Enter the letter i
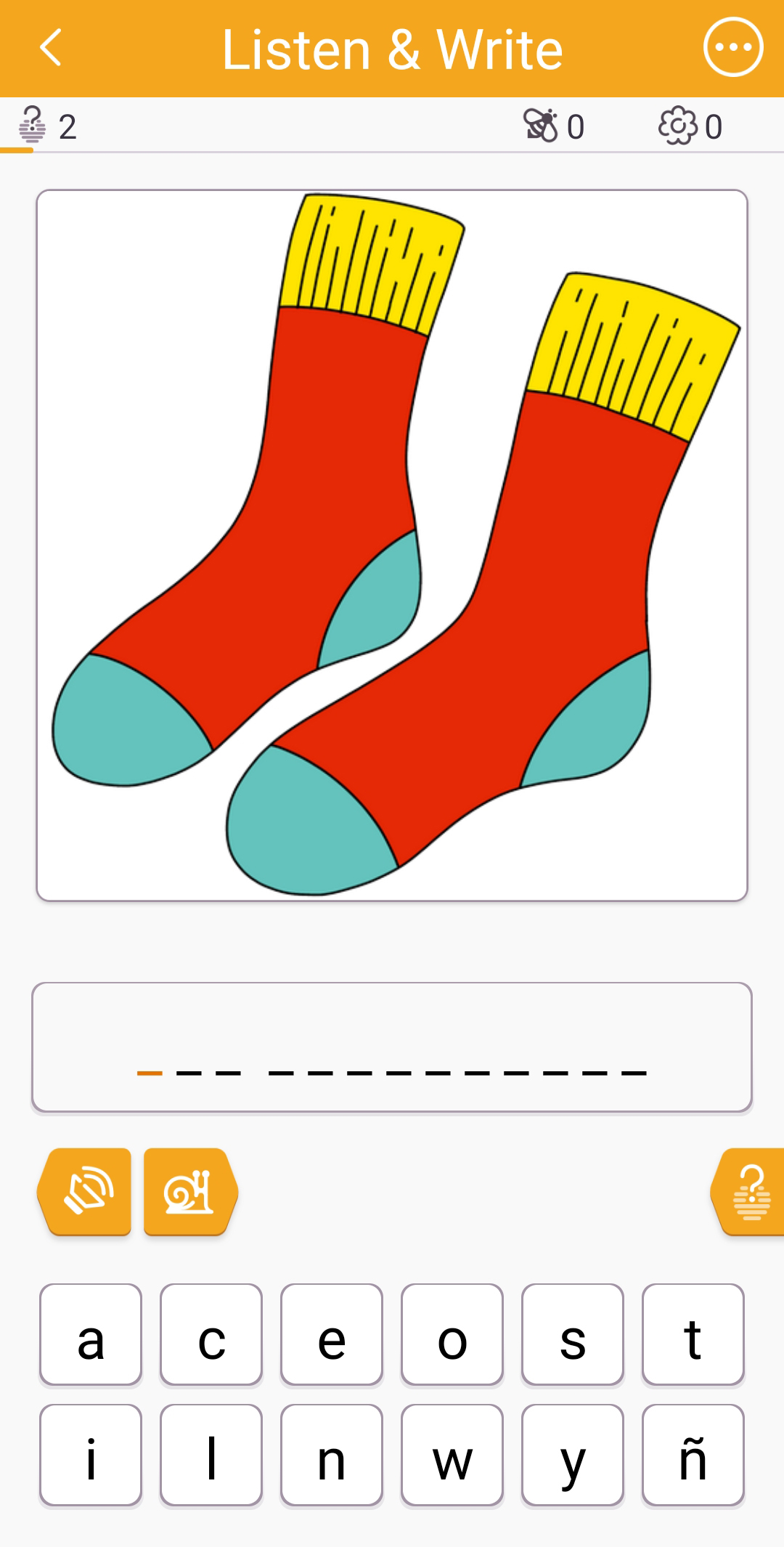This screenshot has height=1547, width=784. pyautogui.click(x=91, y=1455)
